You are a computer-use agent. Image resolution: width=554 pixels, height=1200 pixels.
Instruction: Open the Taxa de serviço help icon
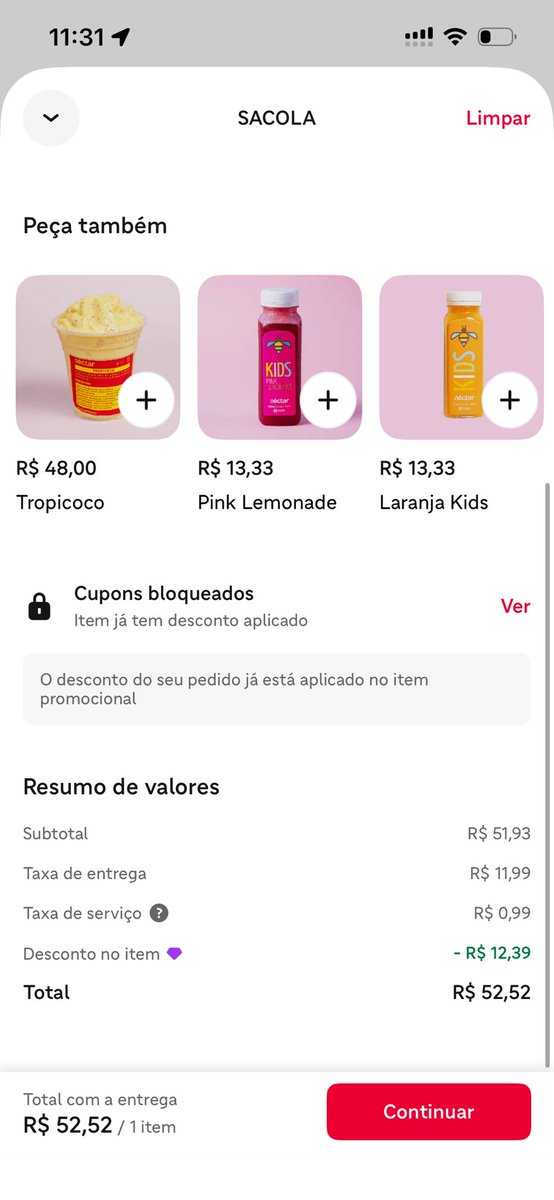pos(159,913)
